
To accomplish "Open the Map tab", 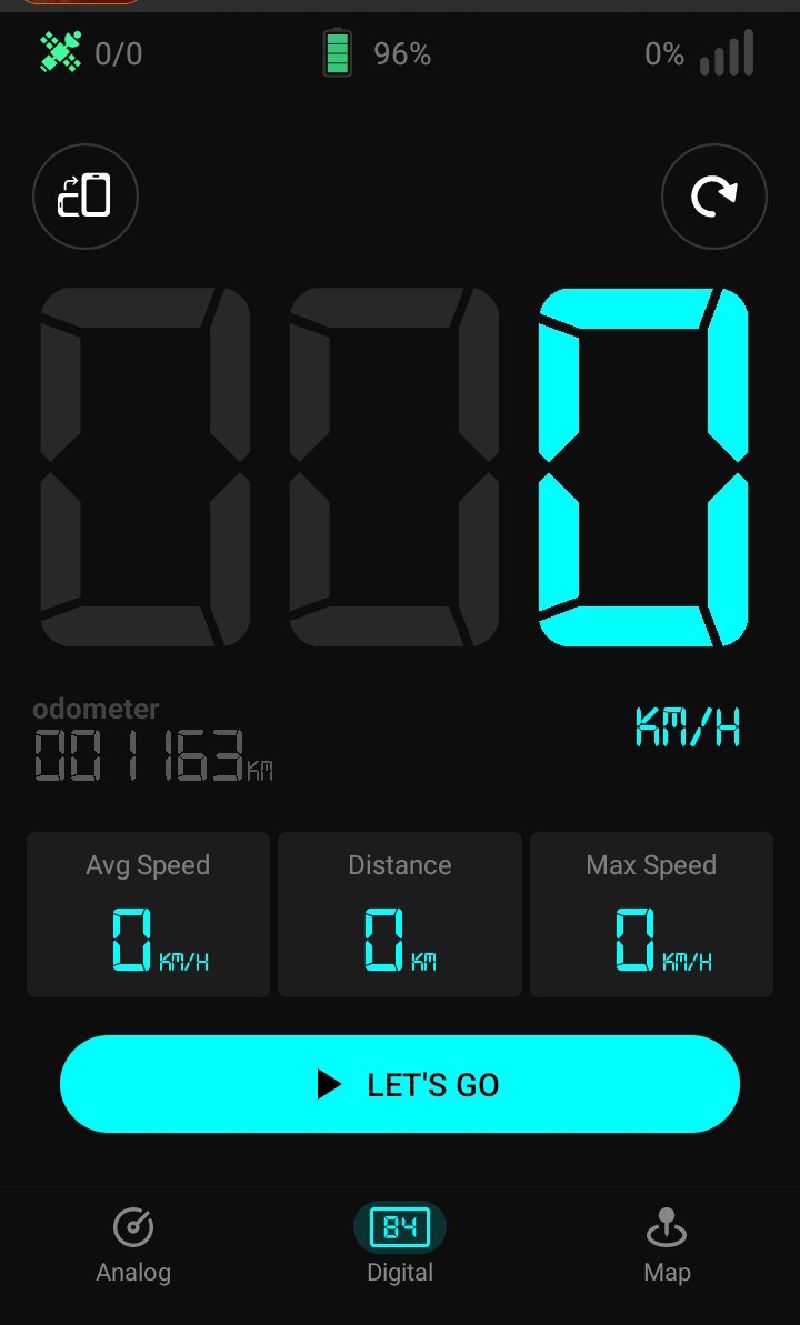I will point(666,1245).
